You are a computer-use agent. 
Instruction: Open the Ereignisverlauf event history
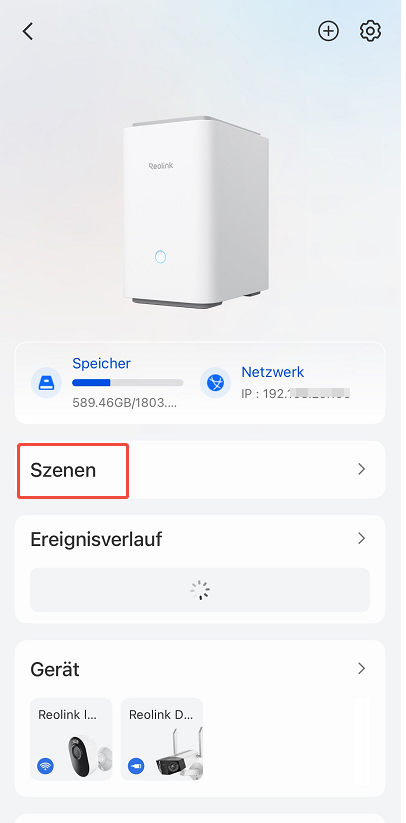200,539
